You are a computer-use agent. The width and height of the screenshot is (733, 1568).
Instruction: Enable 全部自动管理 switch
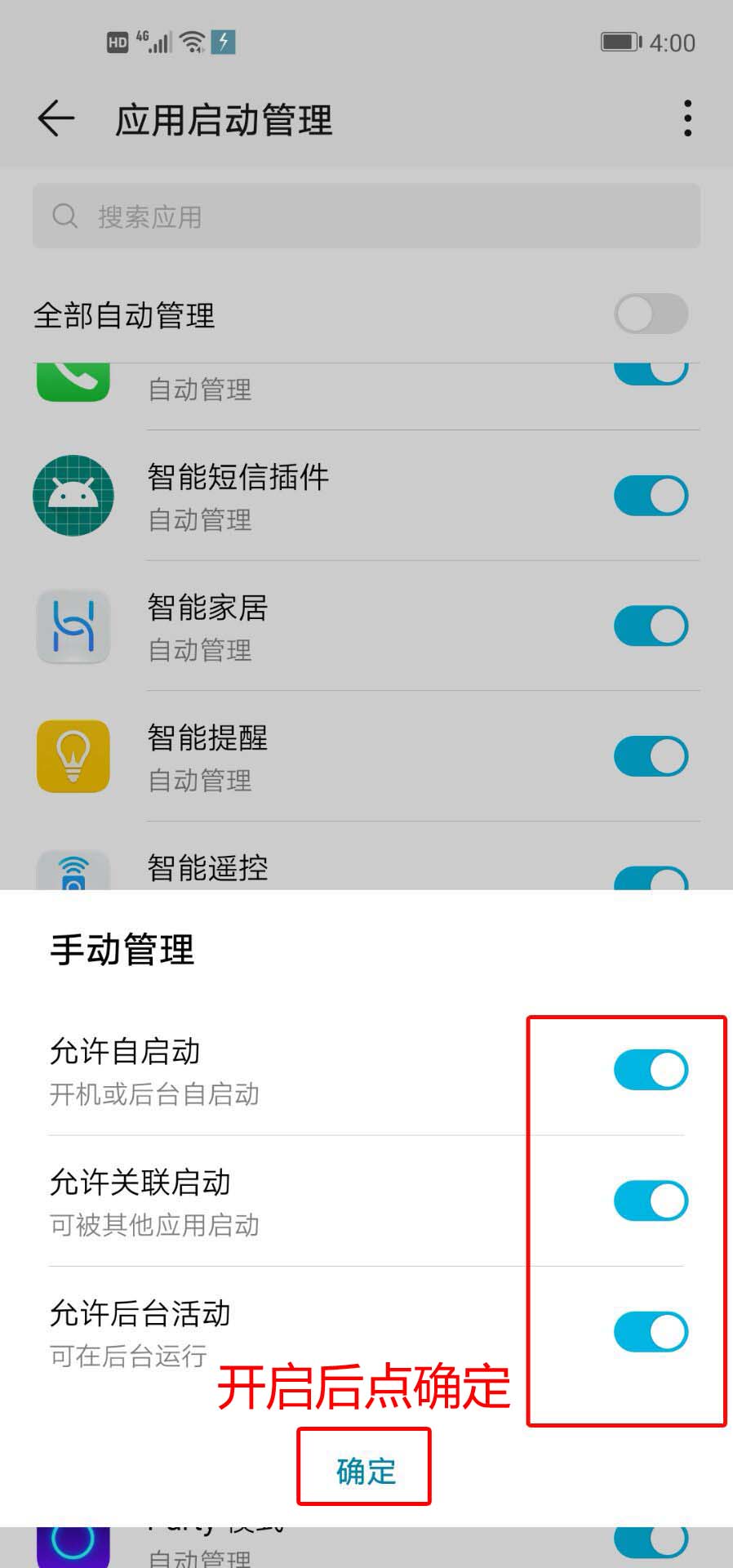click(x=651, y=314)
